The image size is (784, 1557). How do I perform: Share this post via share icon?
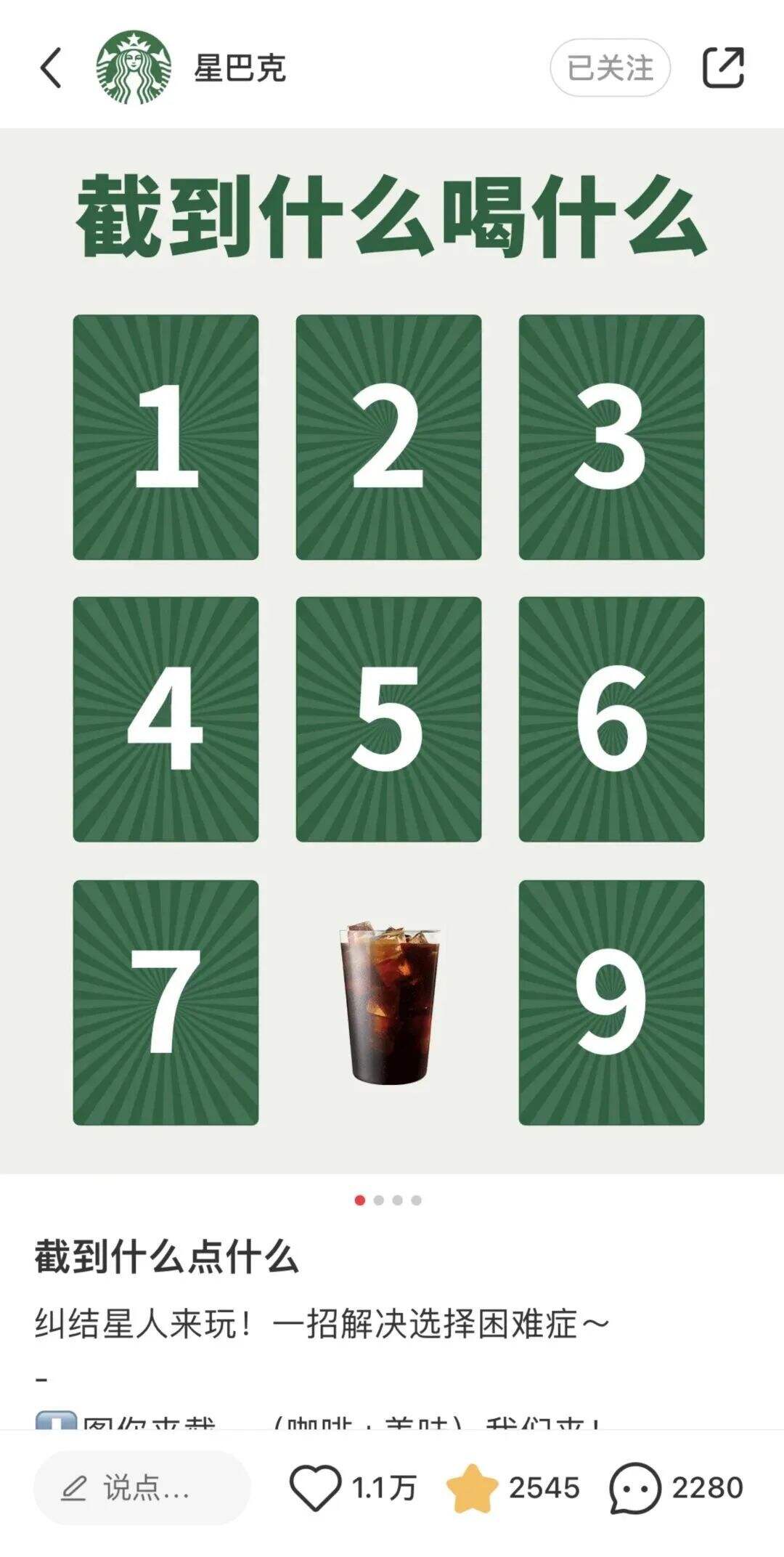coord(723,68)
